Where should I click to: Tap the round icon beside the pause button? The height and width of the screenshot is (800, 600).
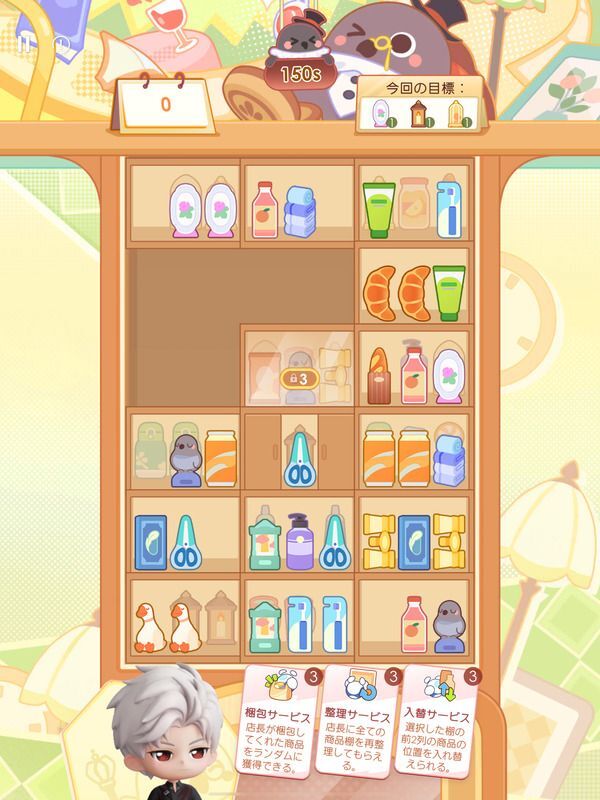point(62,43)
